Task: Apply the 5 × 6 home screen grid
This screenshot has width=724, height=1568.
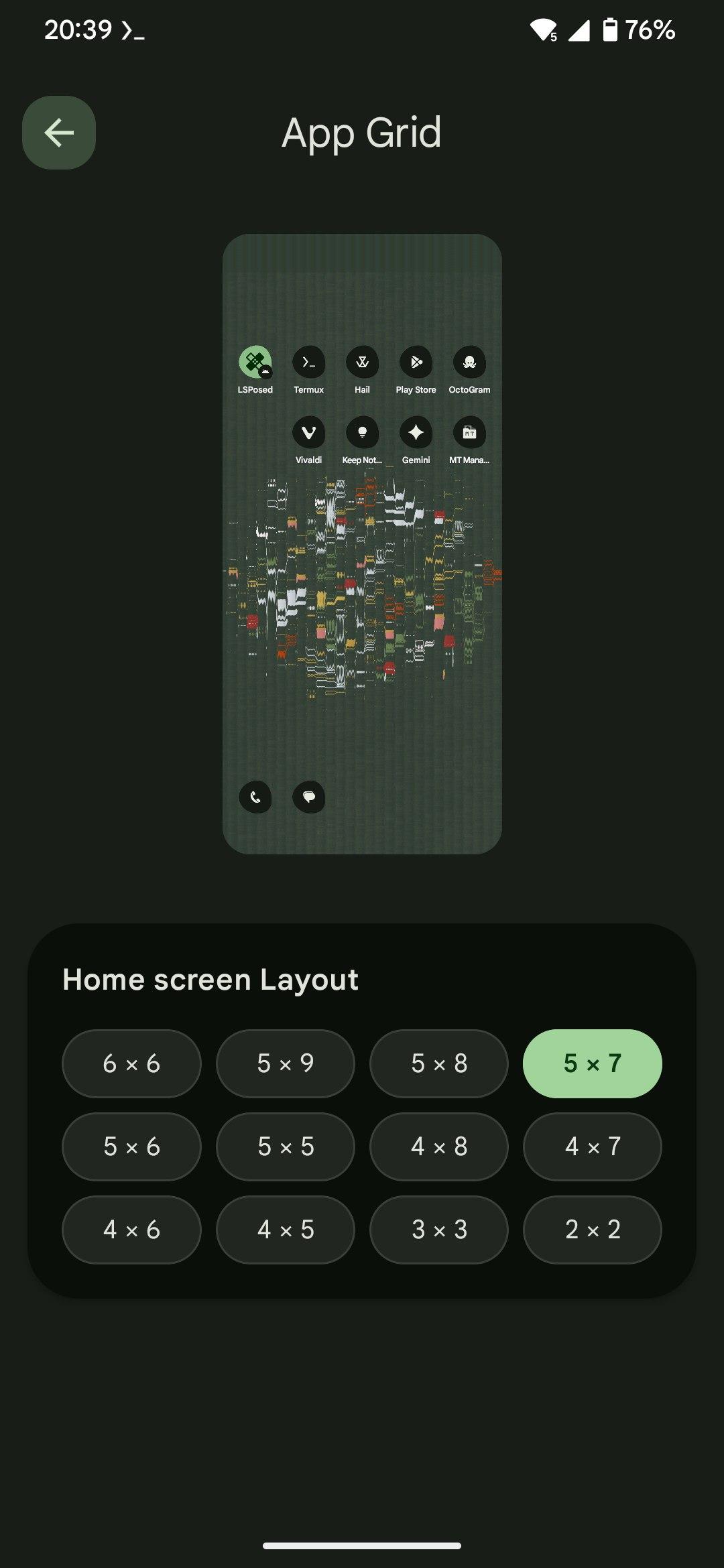Action: point(131,1147)
